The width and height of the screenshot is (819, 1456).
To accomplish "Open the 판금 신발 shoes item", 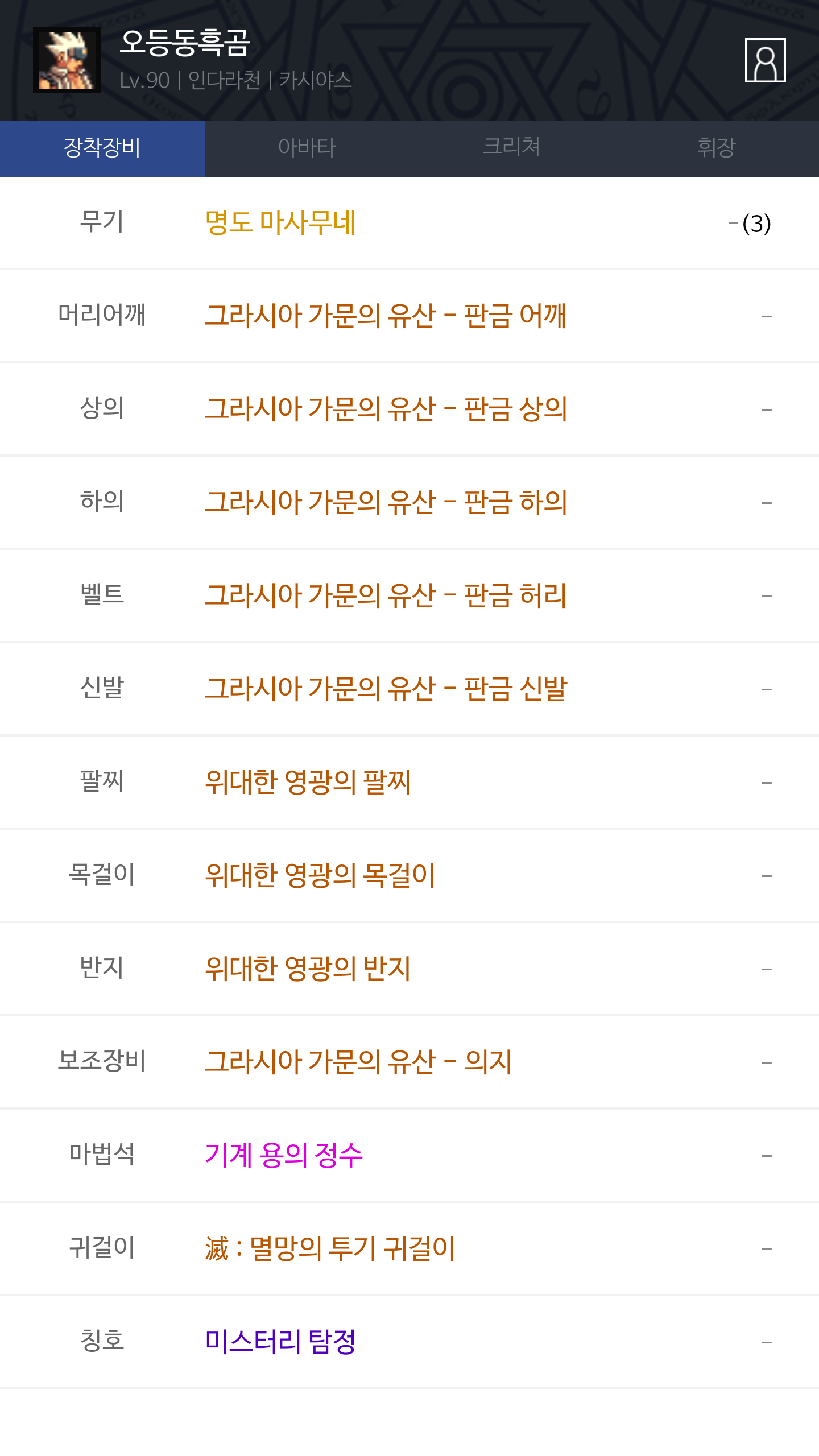I will [386, 689].
